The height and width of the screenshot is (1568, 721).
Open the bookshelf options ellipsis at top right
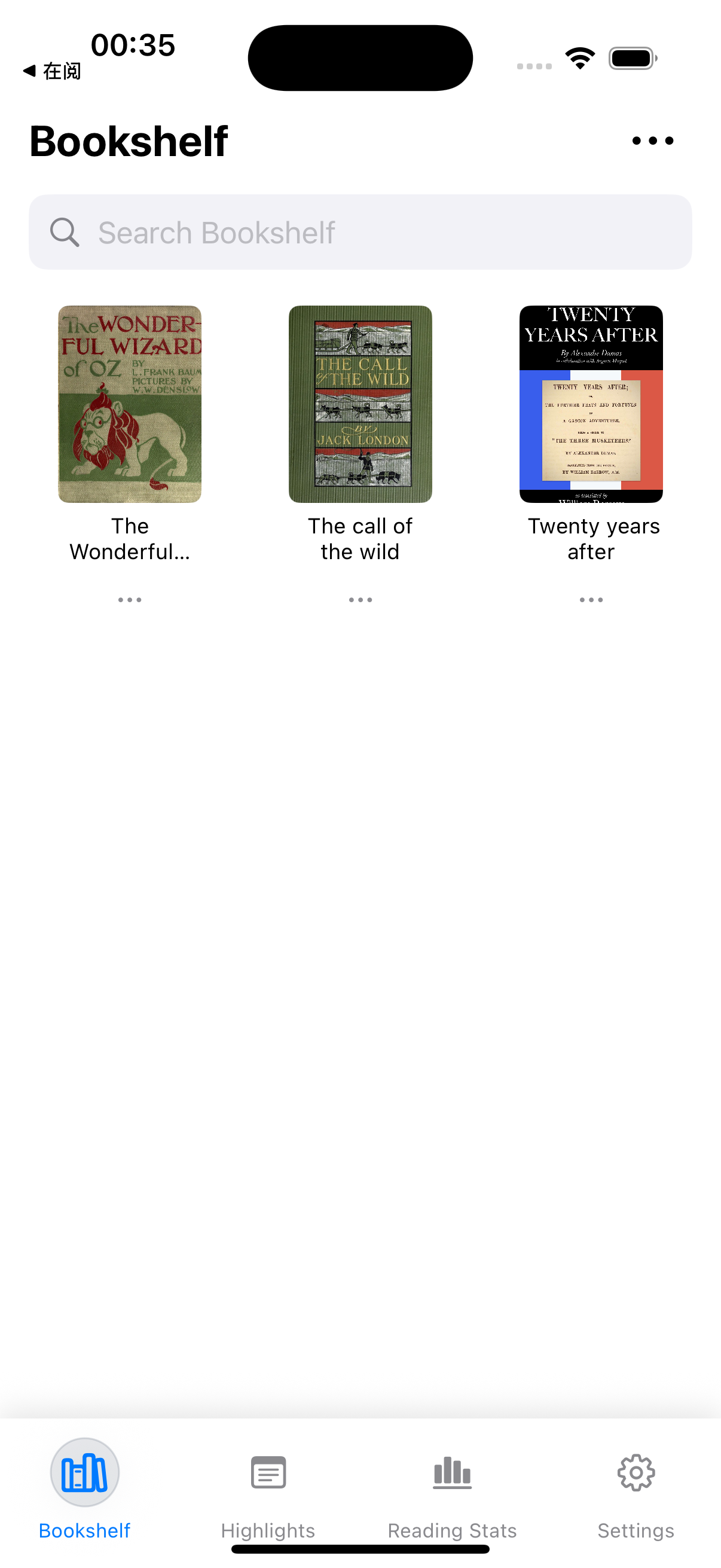click(x=653, y=141)
